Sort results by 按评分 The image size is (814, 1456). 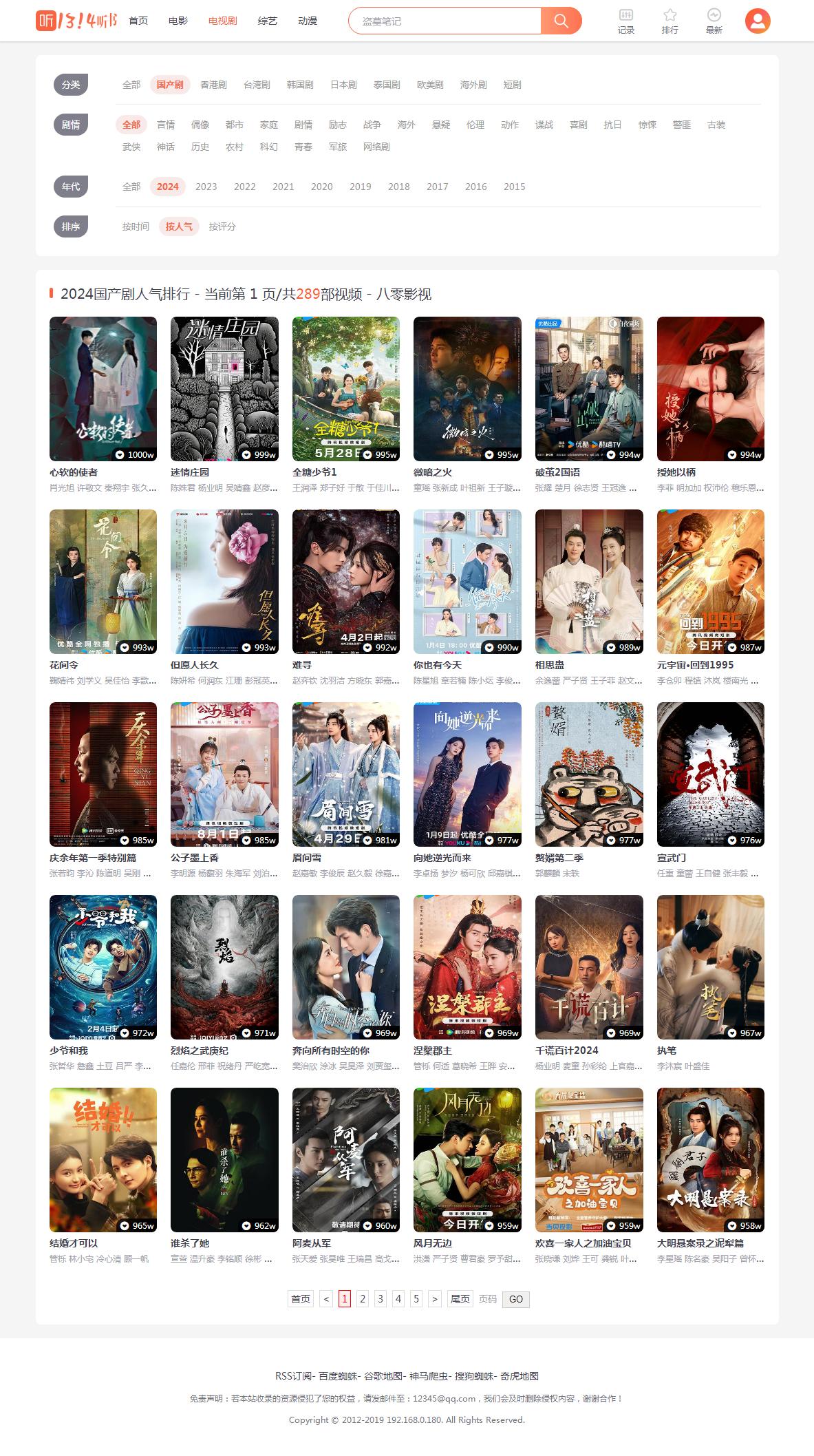[222, 226]
